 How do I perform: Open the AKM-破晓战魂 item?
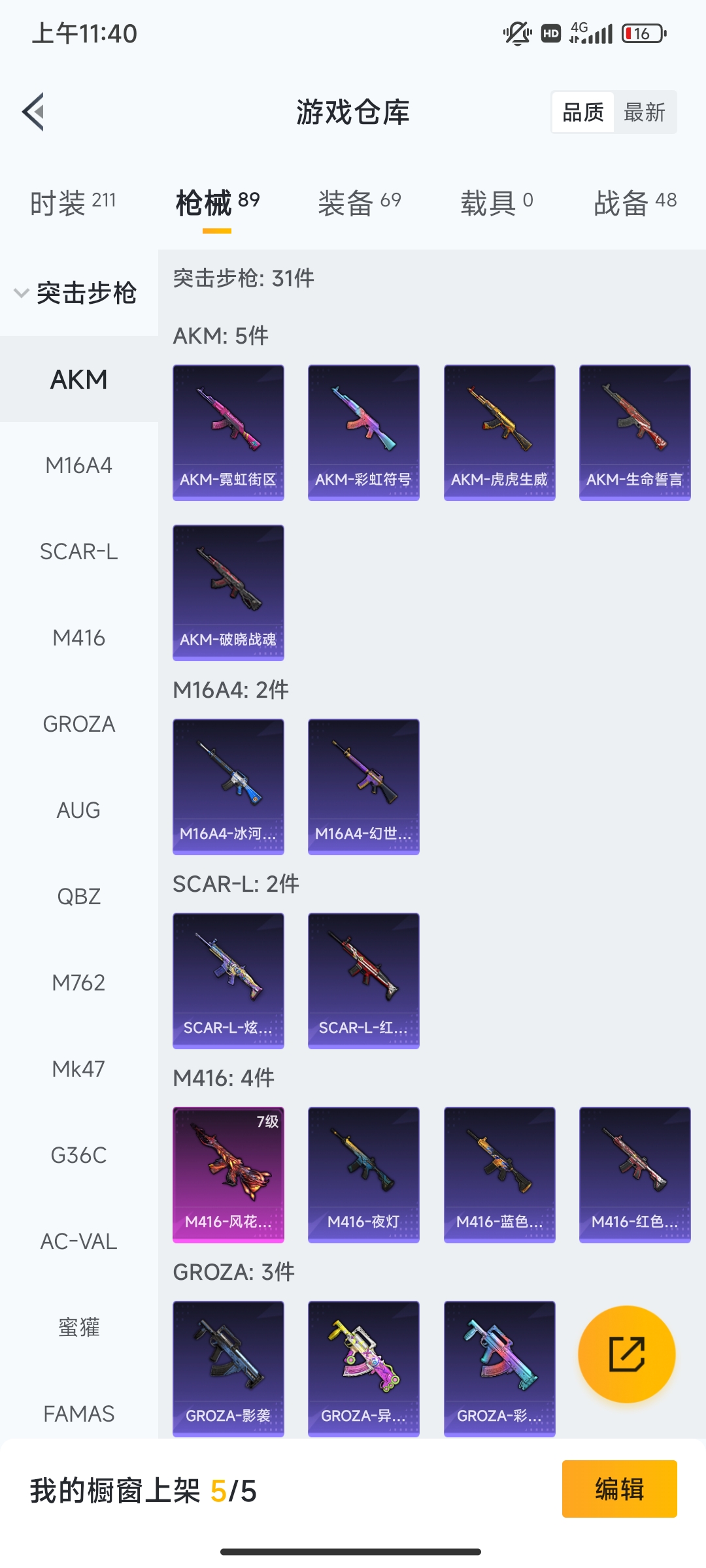(x=228, y=593)
